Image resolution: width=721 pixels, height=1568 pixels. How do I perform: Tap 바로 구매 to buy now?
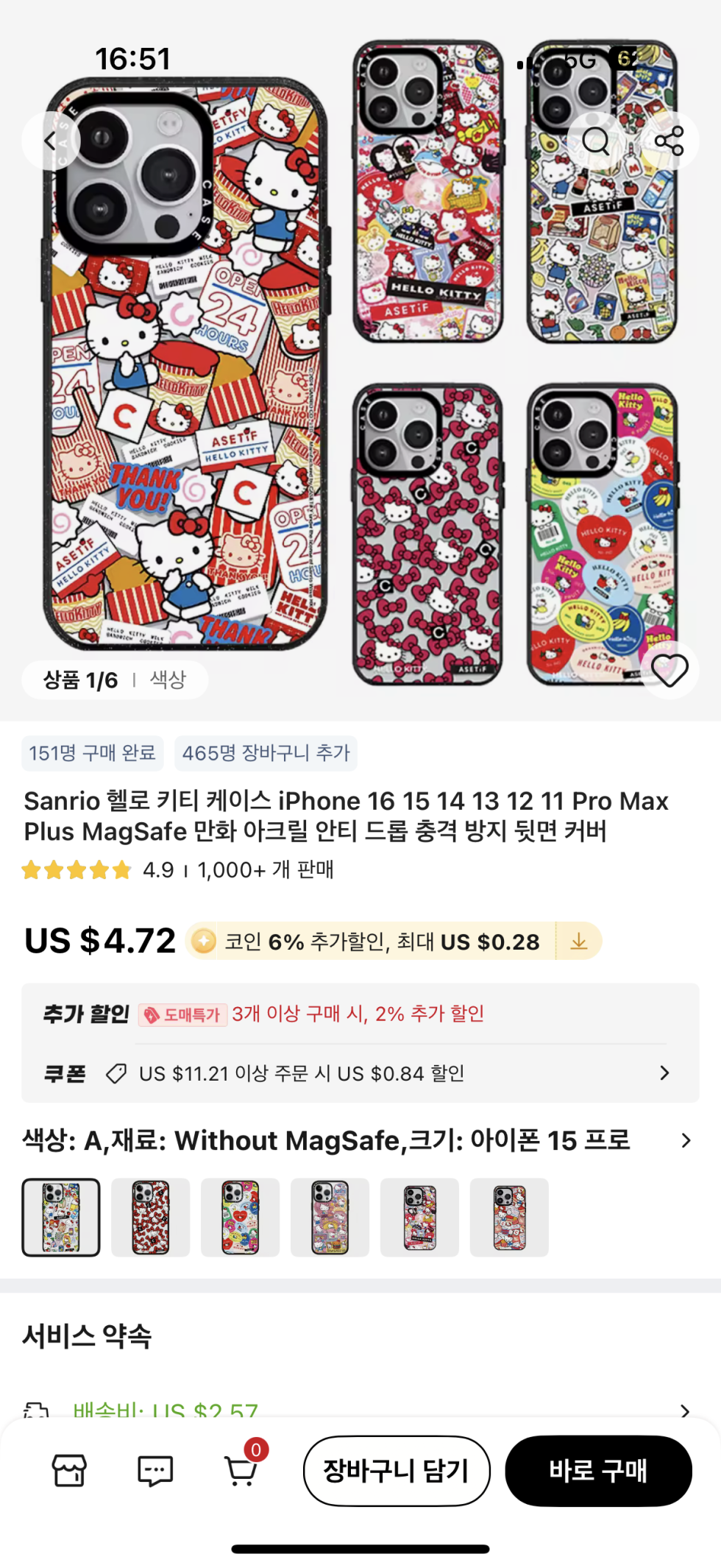tap(598, 1471)
